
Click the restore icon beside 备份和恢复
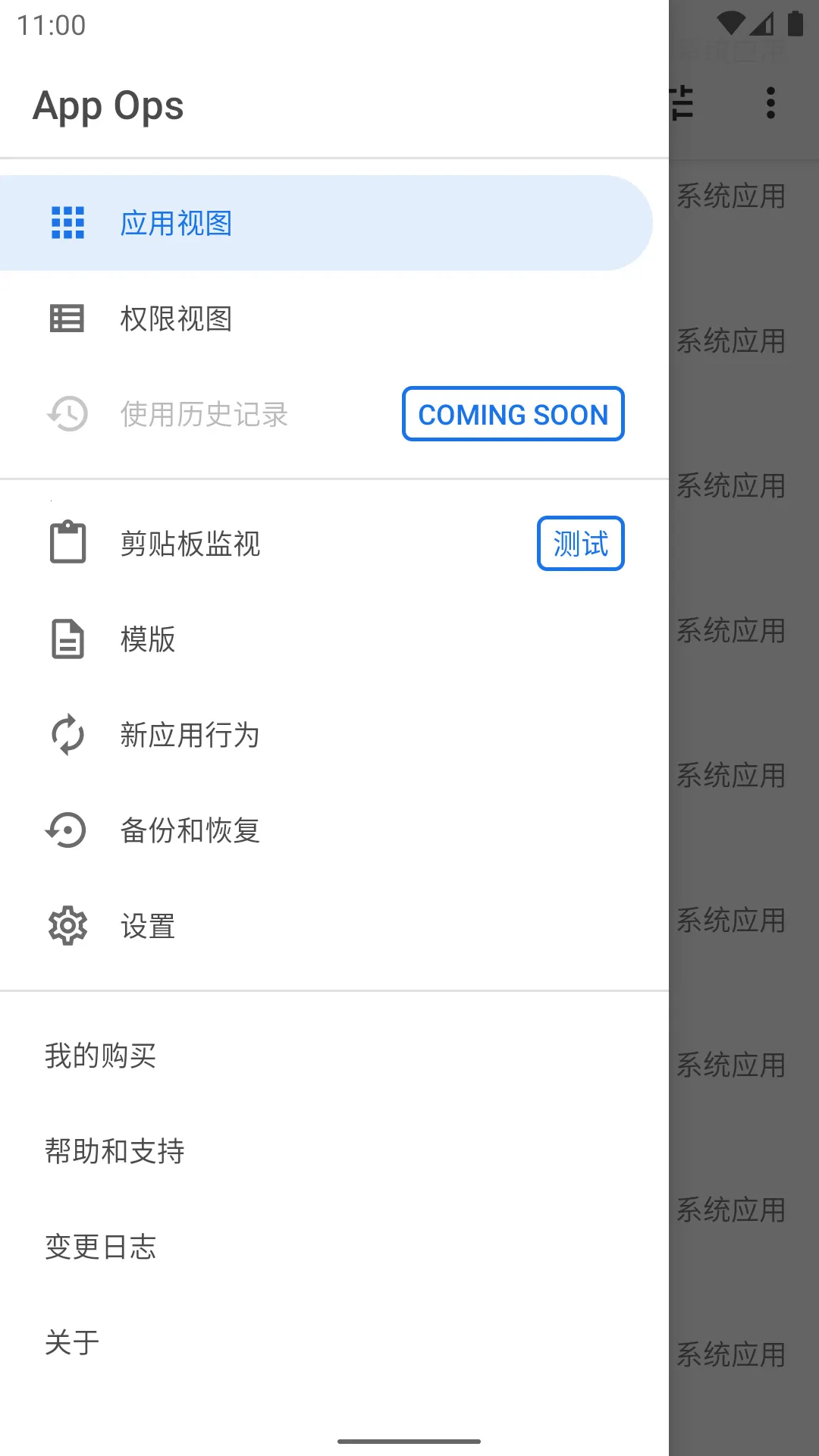pyautogui.click(x=67, y=830)
